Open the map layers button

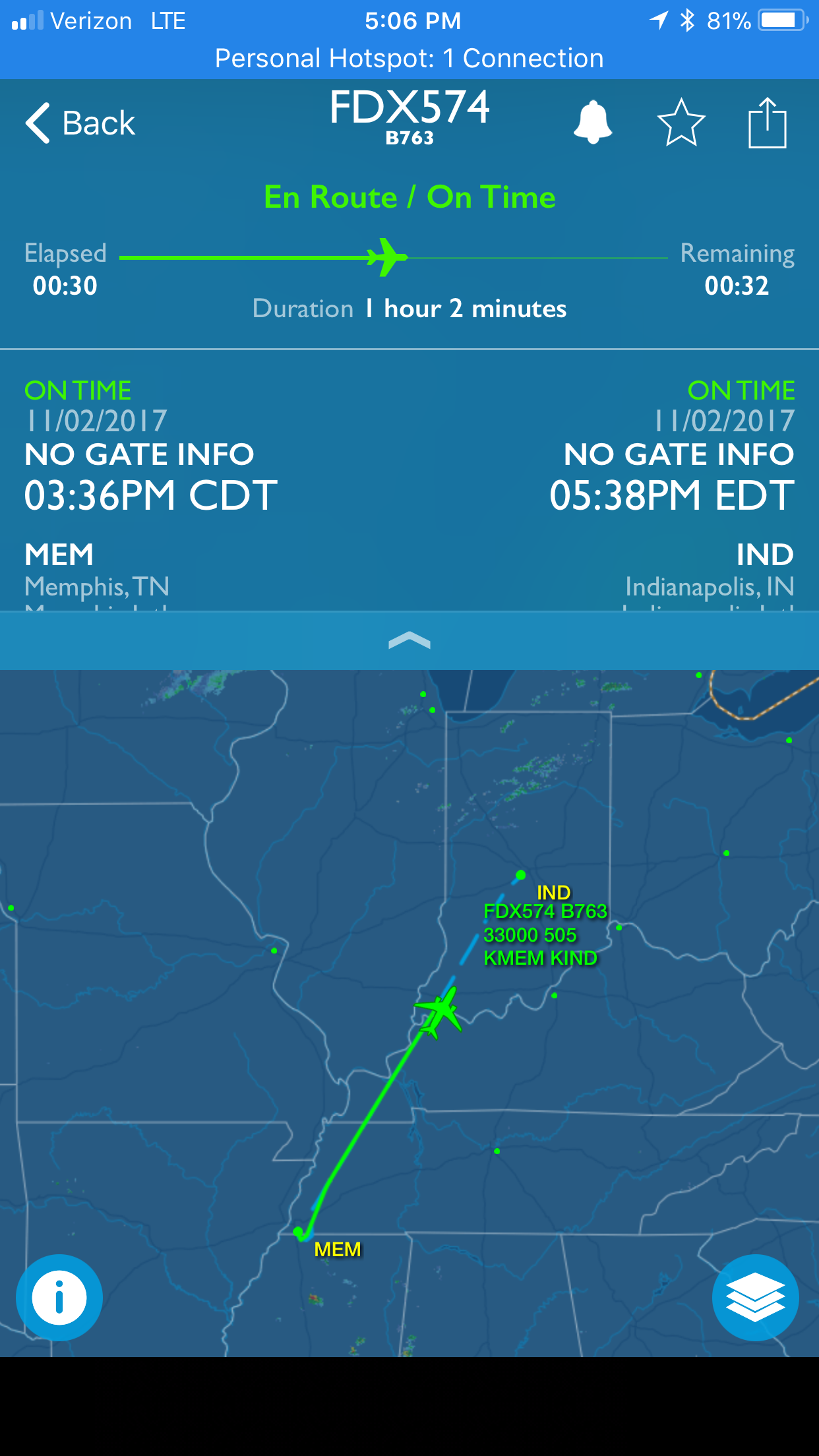pos(756,1298)
